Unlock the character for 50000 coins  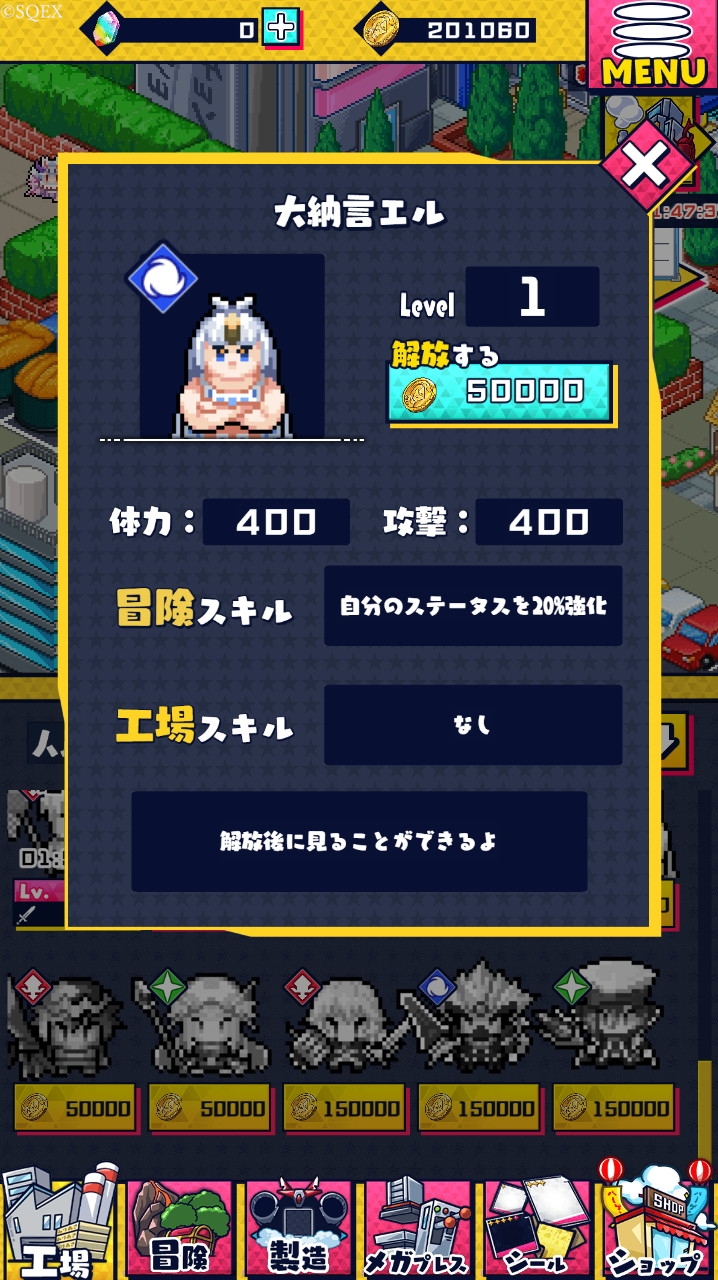click(x=500, y=392)
